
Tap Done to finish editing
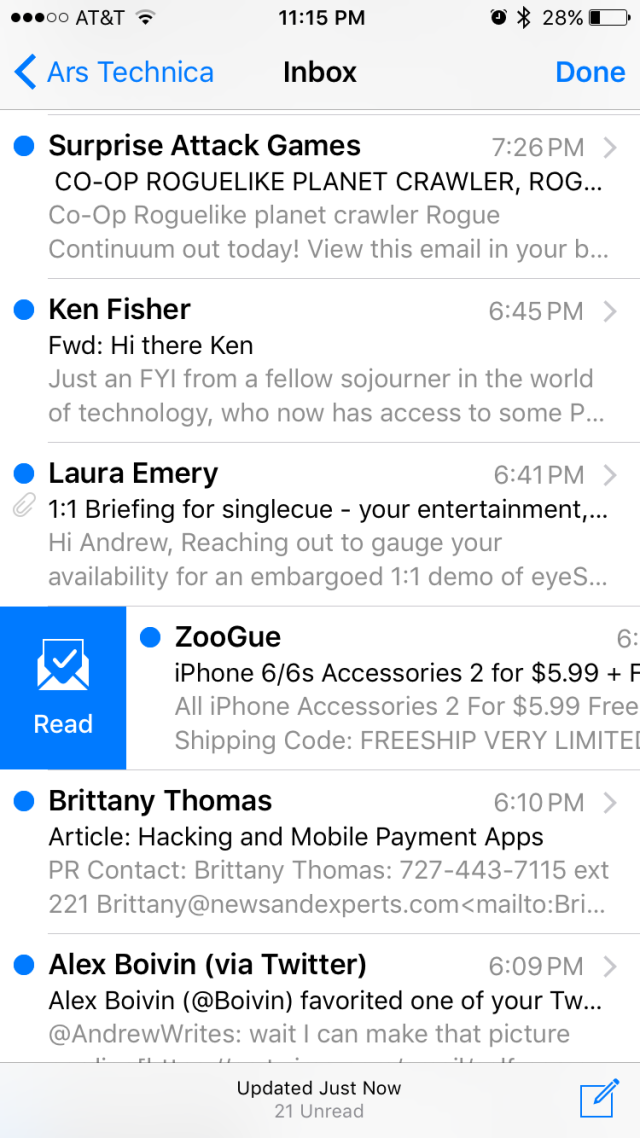(590, 73)
